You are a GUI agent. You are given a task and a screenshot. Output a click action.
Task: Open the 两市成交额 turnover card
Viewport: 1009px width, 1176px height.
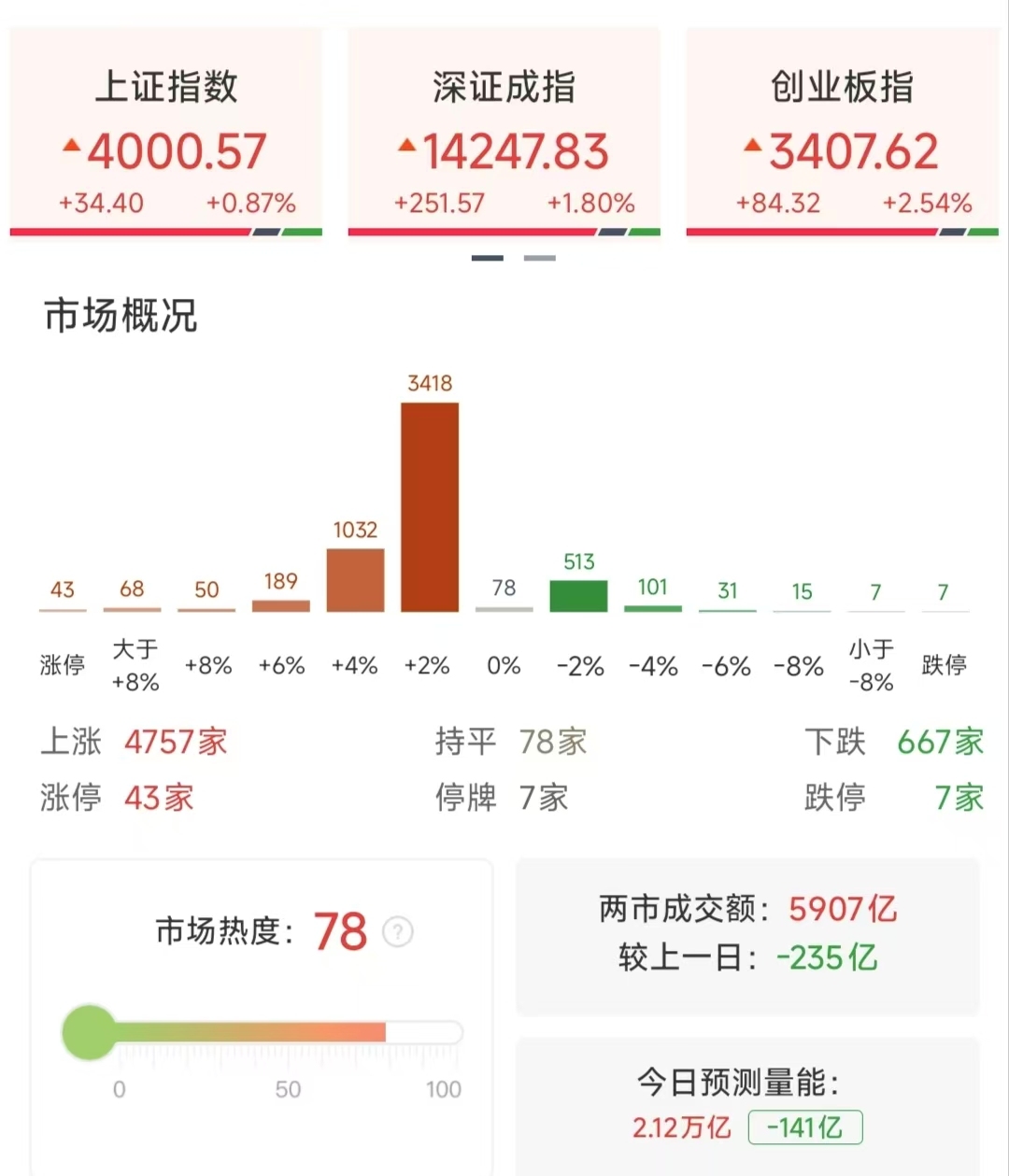coord(747,934)
